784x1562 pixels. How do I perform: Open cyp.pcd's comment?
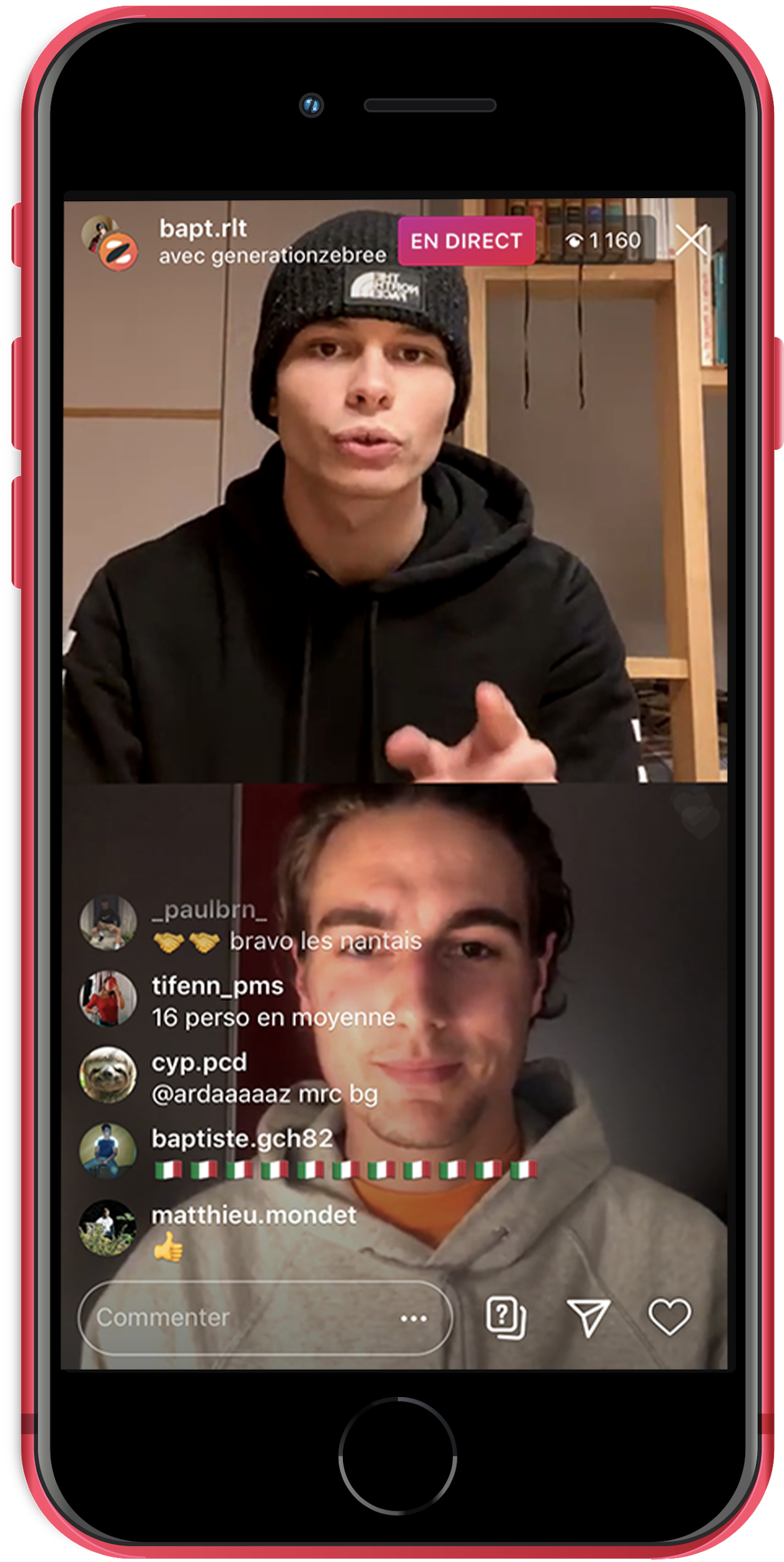(x=264, y=1078)
